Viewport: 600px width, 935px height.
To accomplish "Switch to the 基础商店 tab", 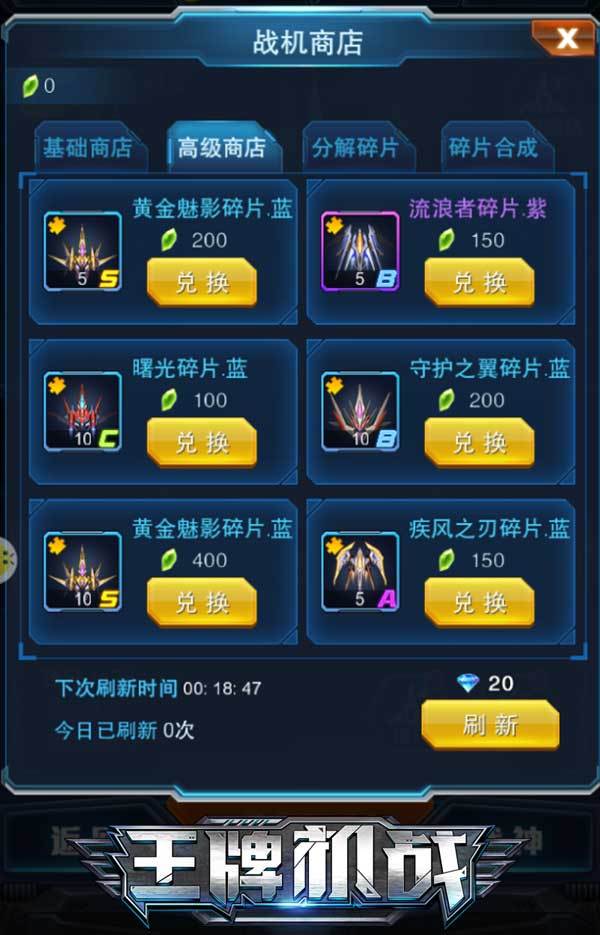I will coord(87,149).
